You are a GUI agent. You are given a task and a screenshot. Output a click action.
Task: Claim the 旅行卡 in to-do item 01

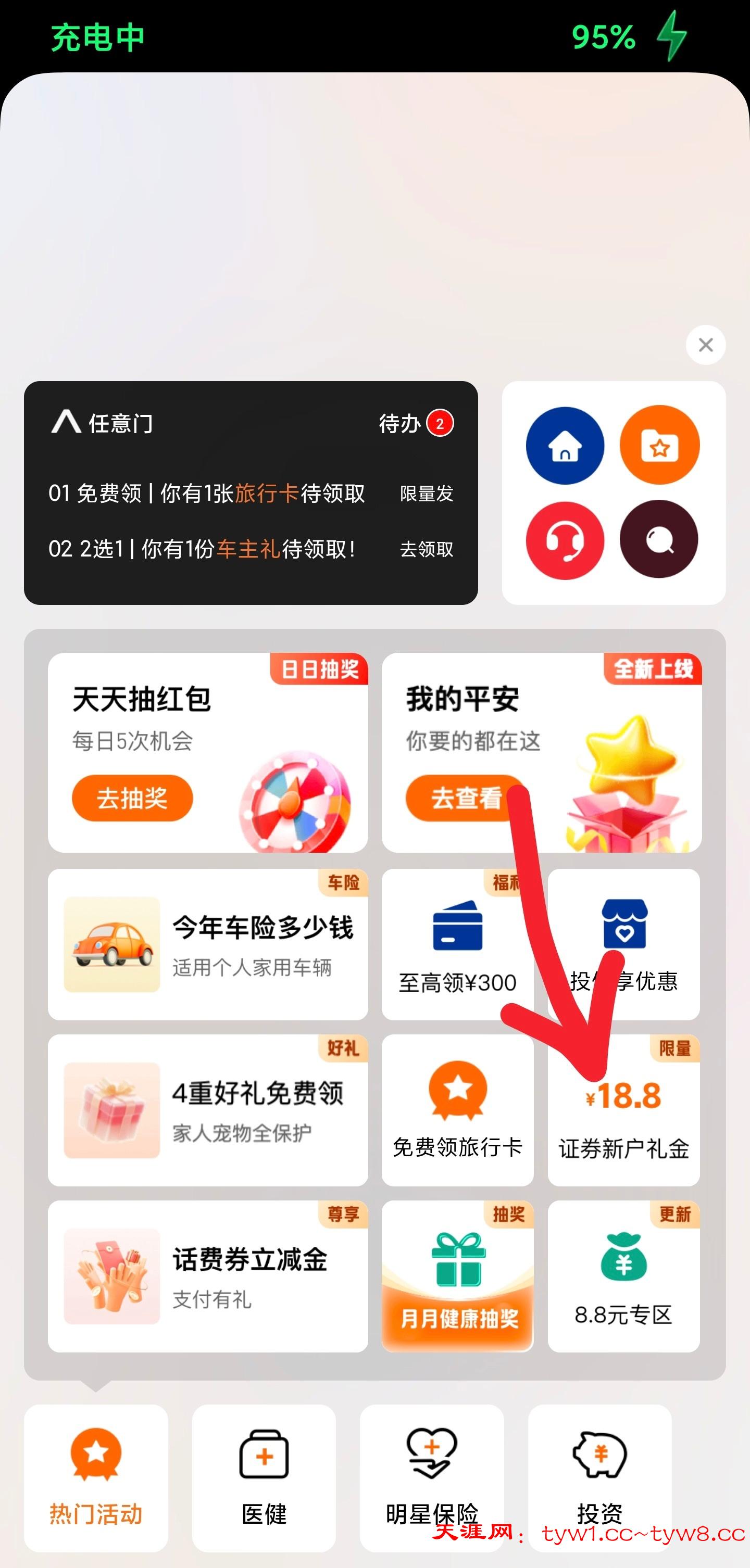click(x=426, y=494)
